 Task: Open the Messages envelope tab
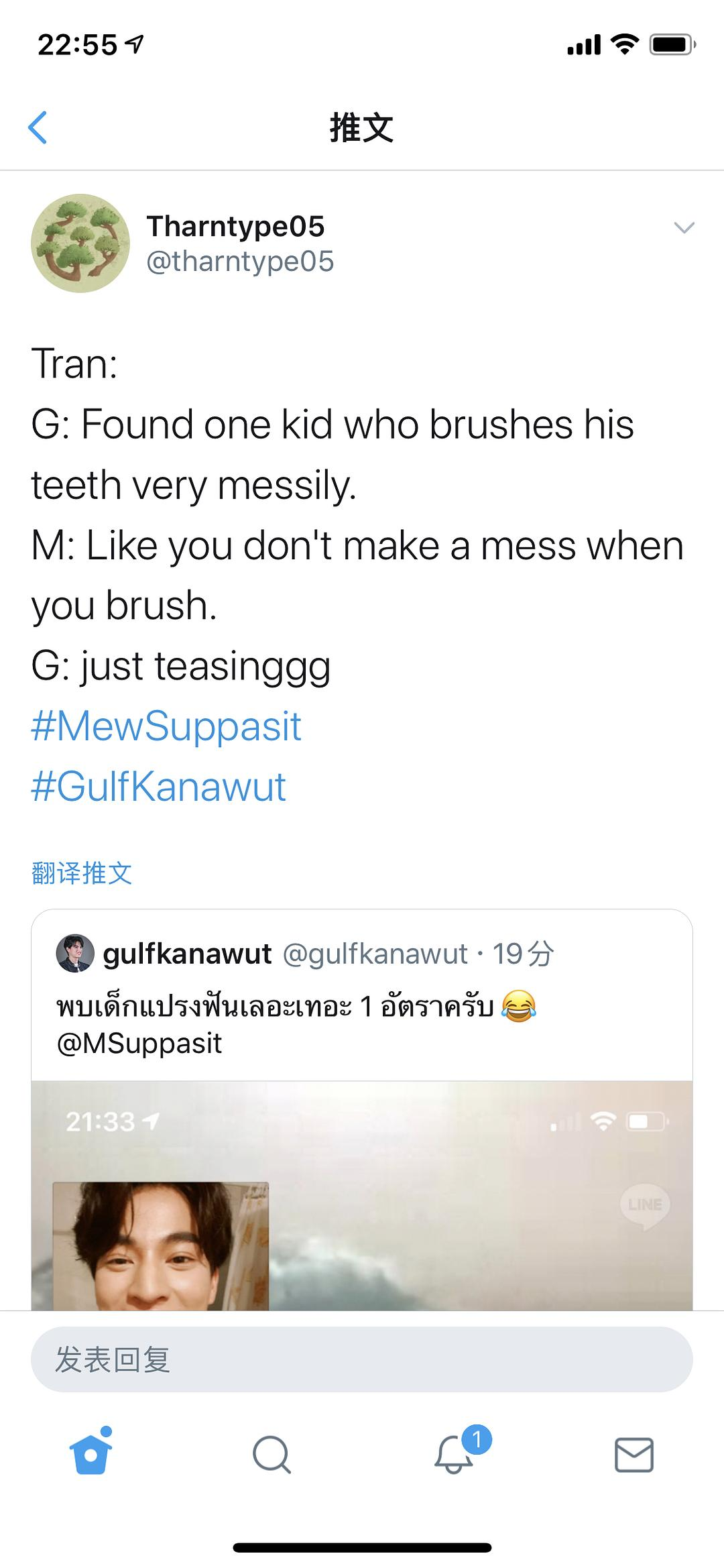634,1455
